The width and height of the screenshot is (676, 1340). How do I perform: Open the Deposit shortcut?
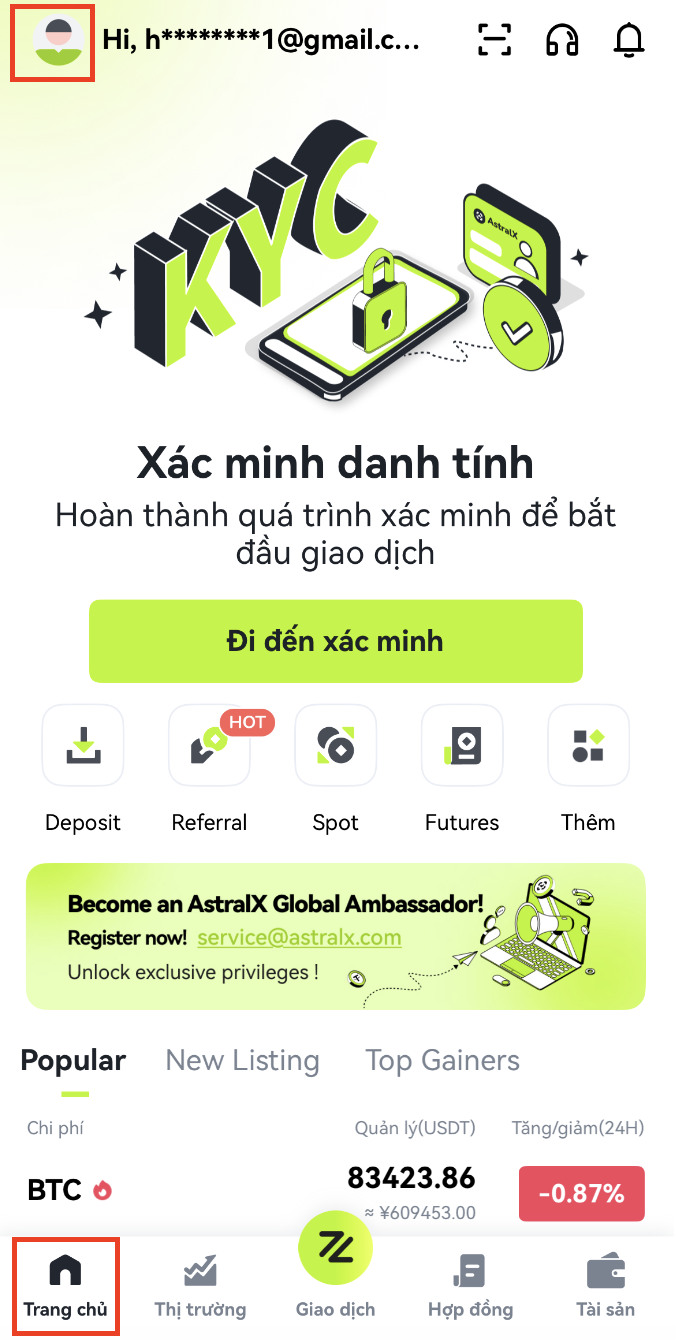pos(83,746)
